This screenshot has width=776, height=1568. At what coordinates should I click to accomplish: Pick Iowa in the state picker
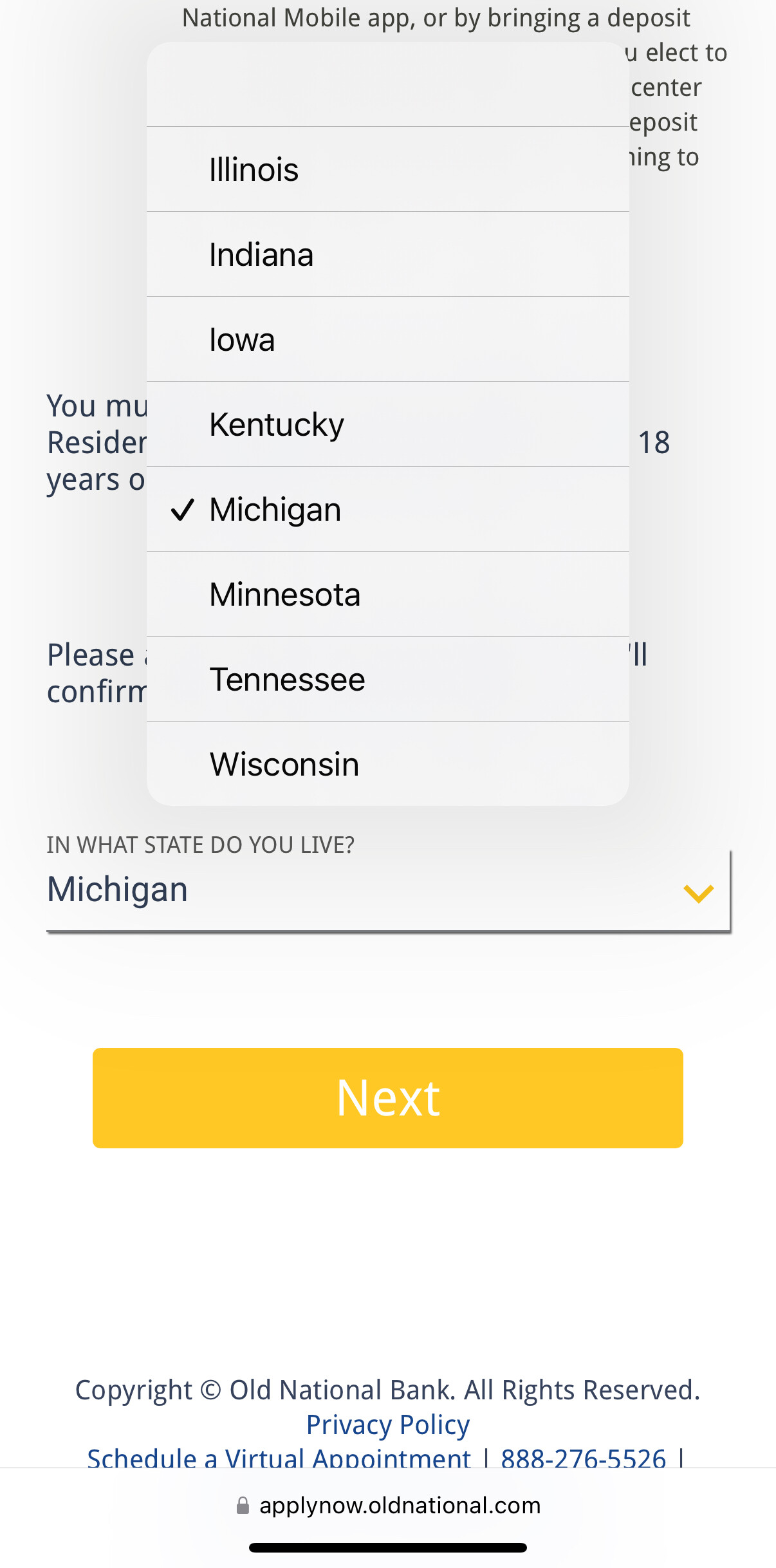click(x=387, y=340)
